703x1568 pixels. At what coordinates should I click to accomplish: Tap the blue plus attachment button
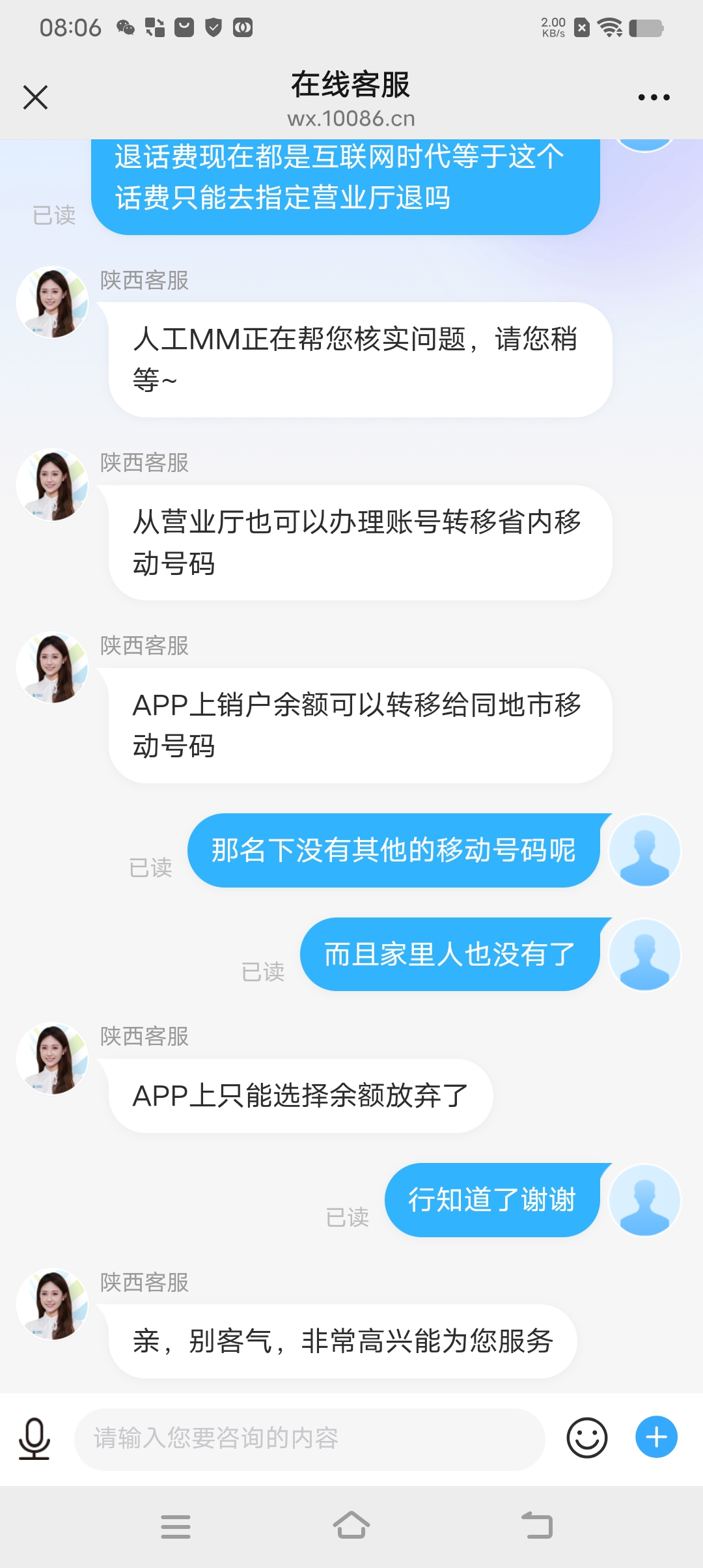coord(656,1437)
